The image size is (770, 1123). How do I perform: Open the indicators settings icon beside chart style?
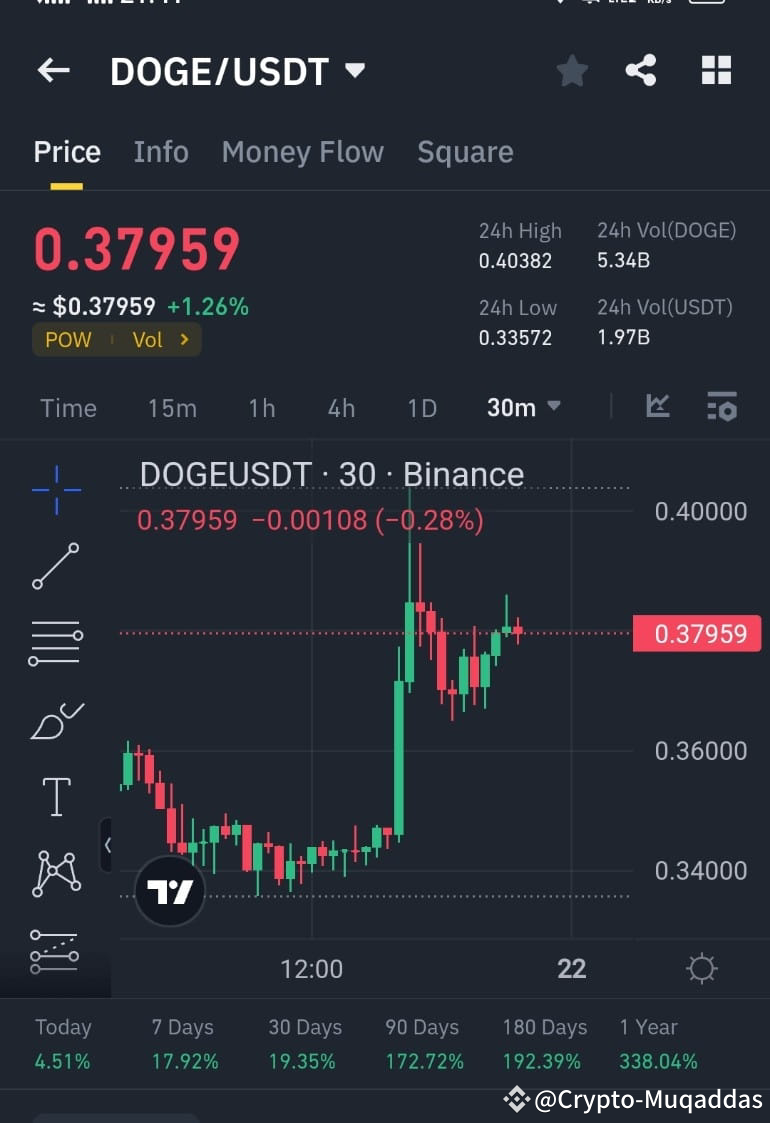[x=722, y=407]
